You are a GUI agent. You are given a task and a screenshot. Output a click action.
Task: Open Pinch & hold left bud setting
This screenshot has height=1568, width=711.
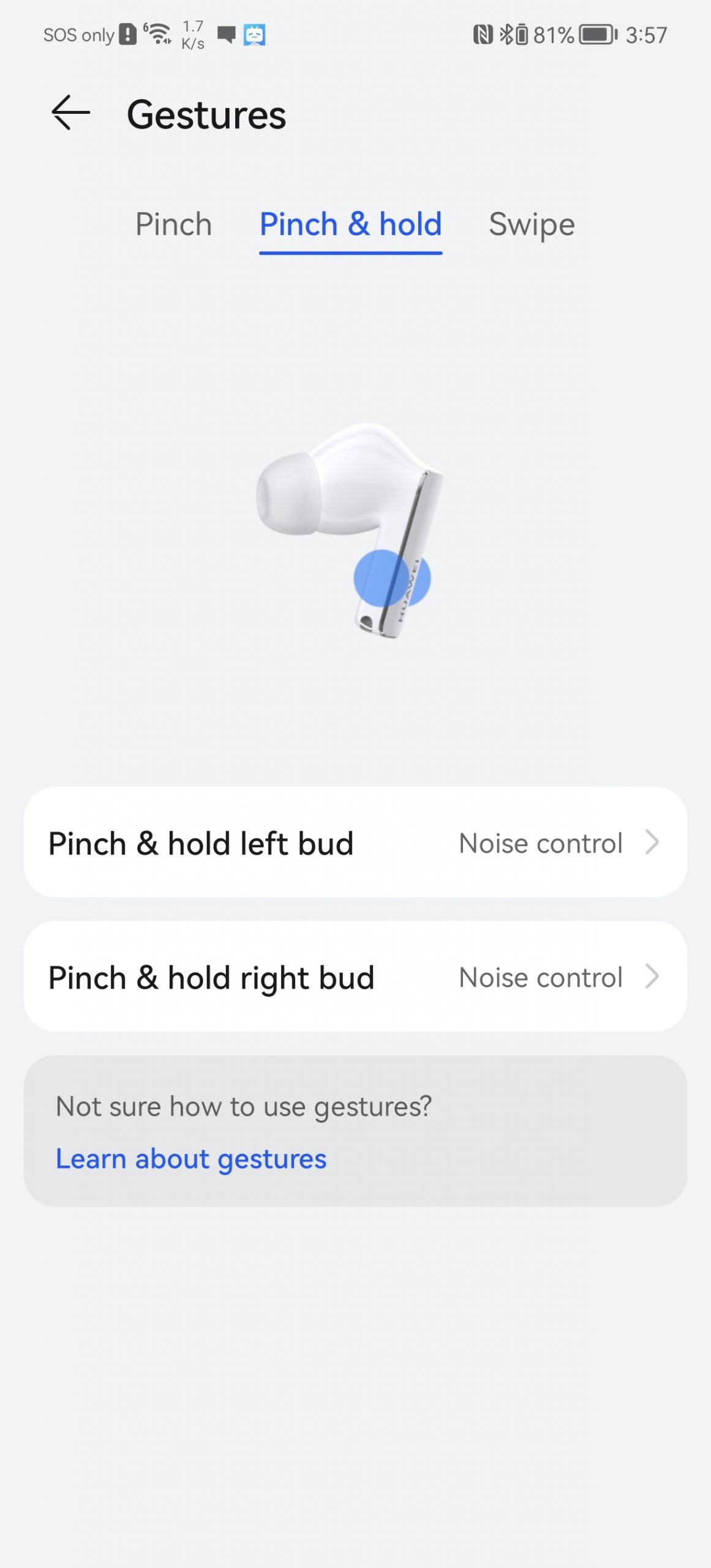click(355, 843)
